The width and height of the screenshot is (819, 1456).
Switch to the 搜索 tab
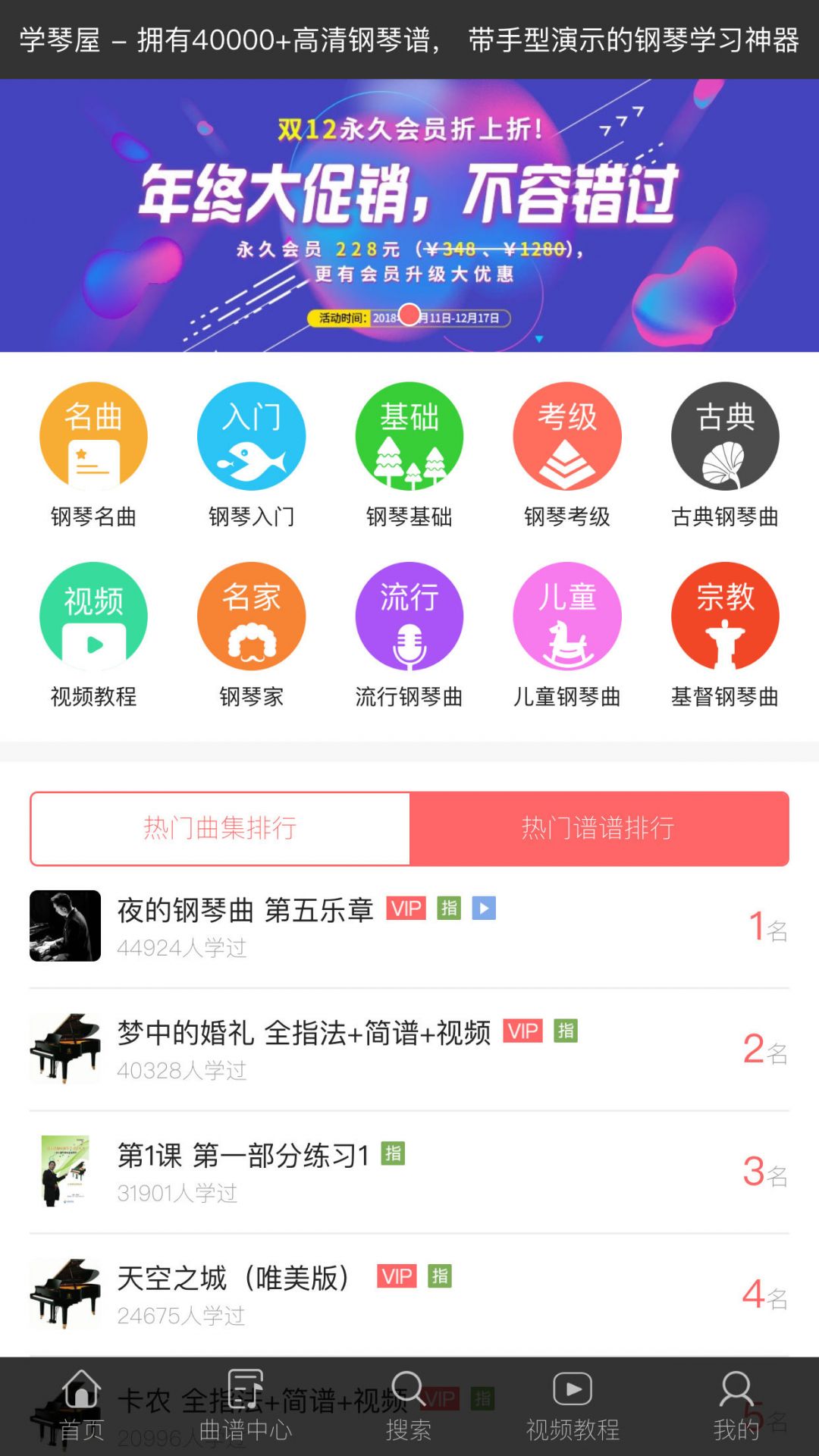coord(409,1407)
